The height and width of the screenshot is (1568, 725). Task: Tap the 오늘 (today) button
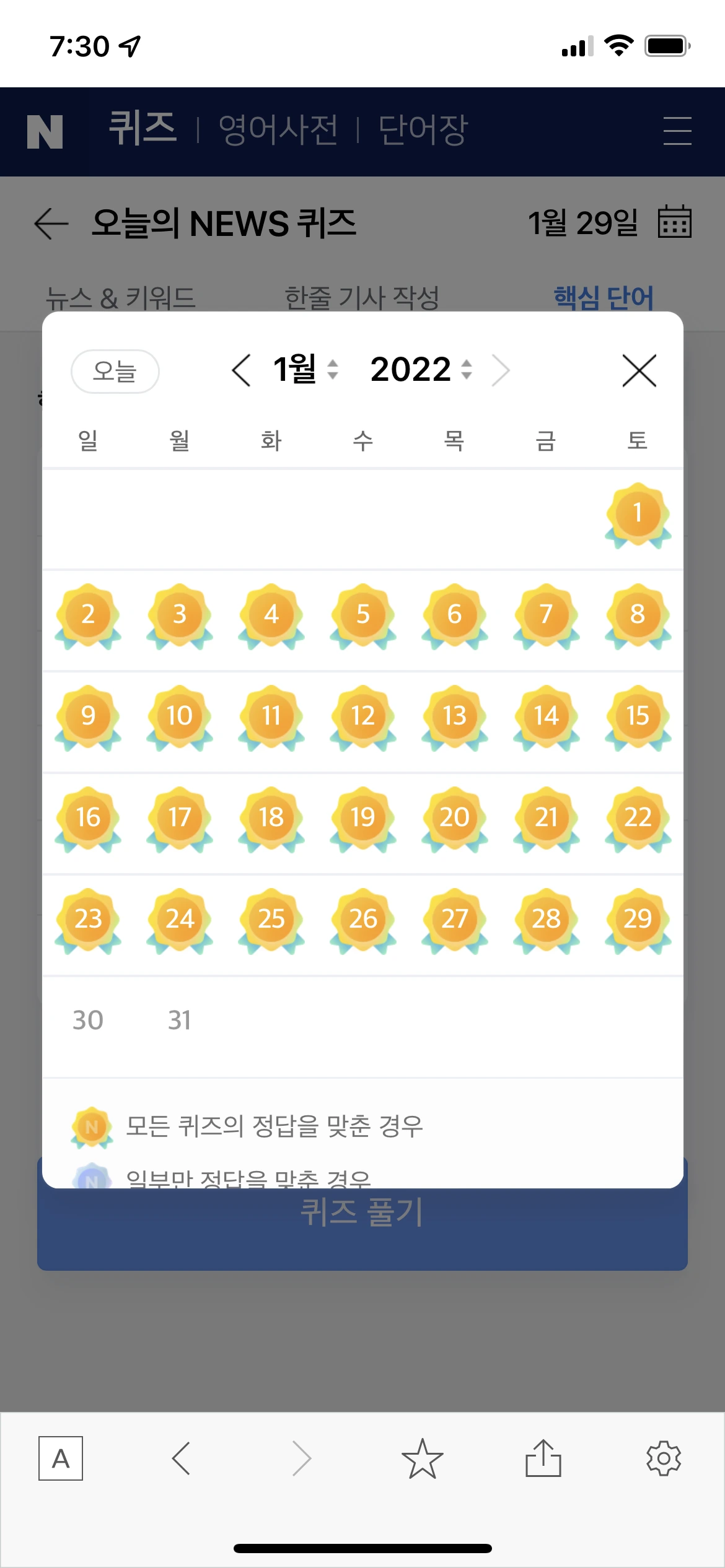[115, 372]
